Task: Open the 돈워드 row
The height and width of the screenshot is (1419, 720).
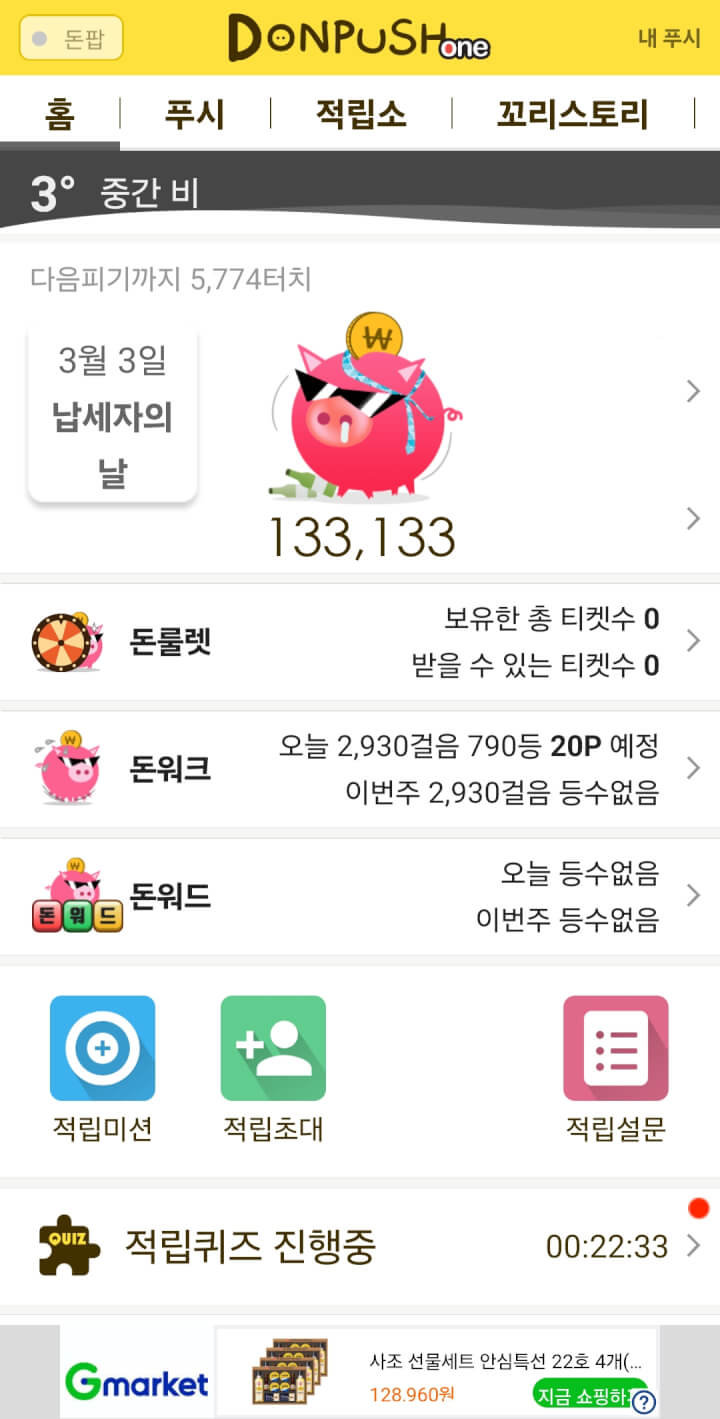Action: pos(360,896)
